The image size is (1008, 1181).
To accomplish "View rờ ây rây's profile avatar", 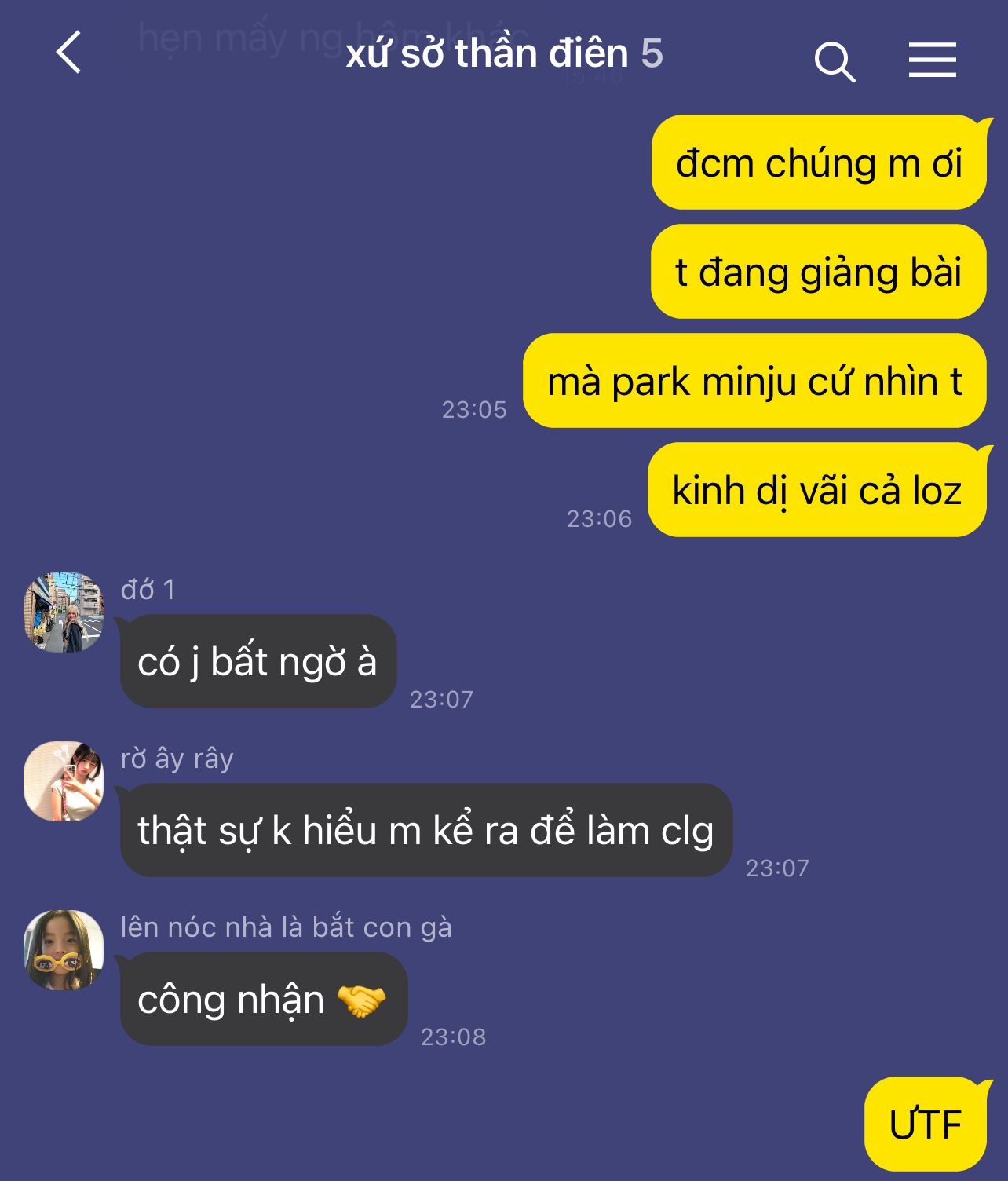I will click(x=64, y=781).
